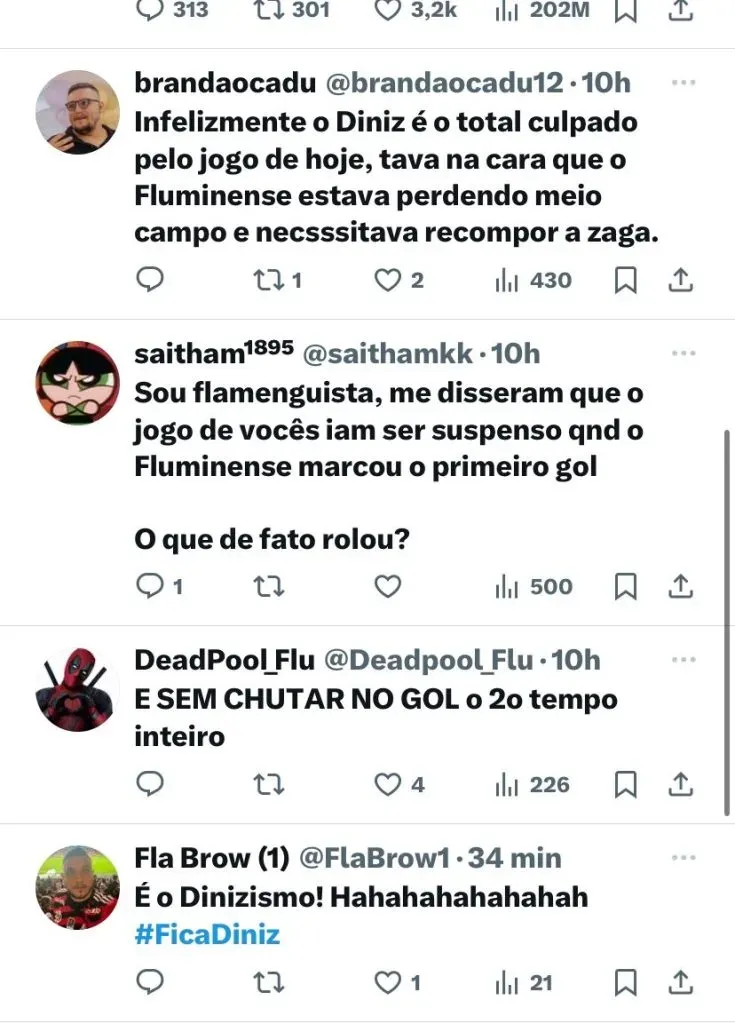Reply to DeadPool_Flu's tweet

(x=150, y=785)
